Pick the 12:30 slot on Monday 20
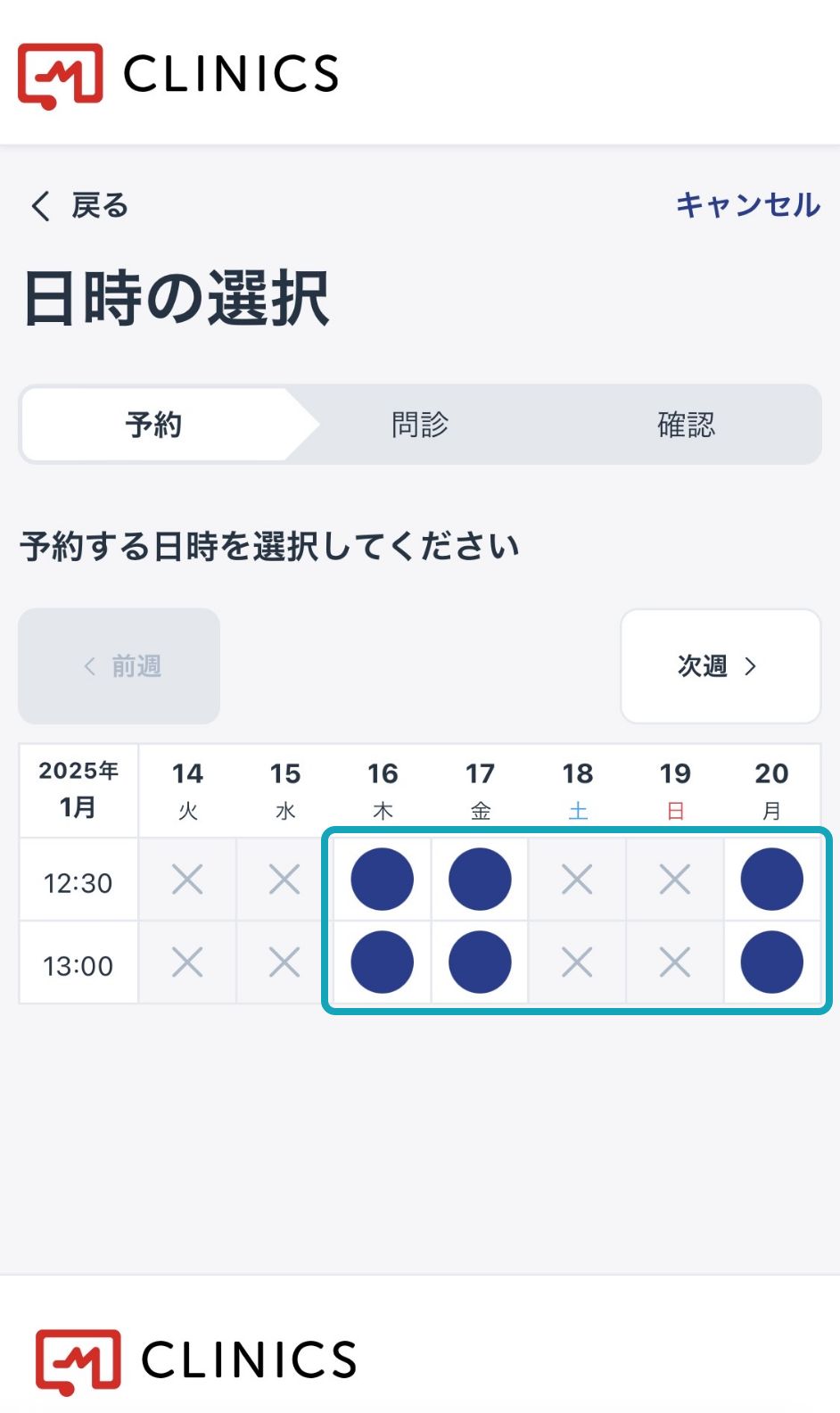This screenshot has height=1413, width=840. pos(771,880)
